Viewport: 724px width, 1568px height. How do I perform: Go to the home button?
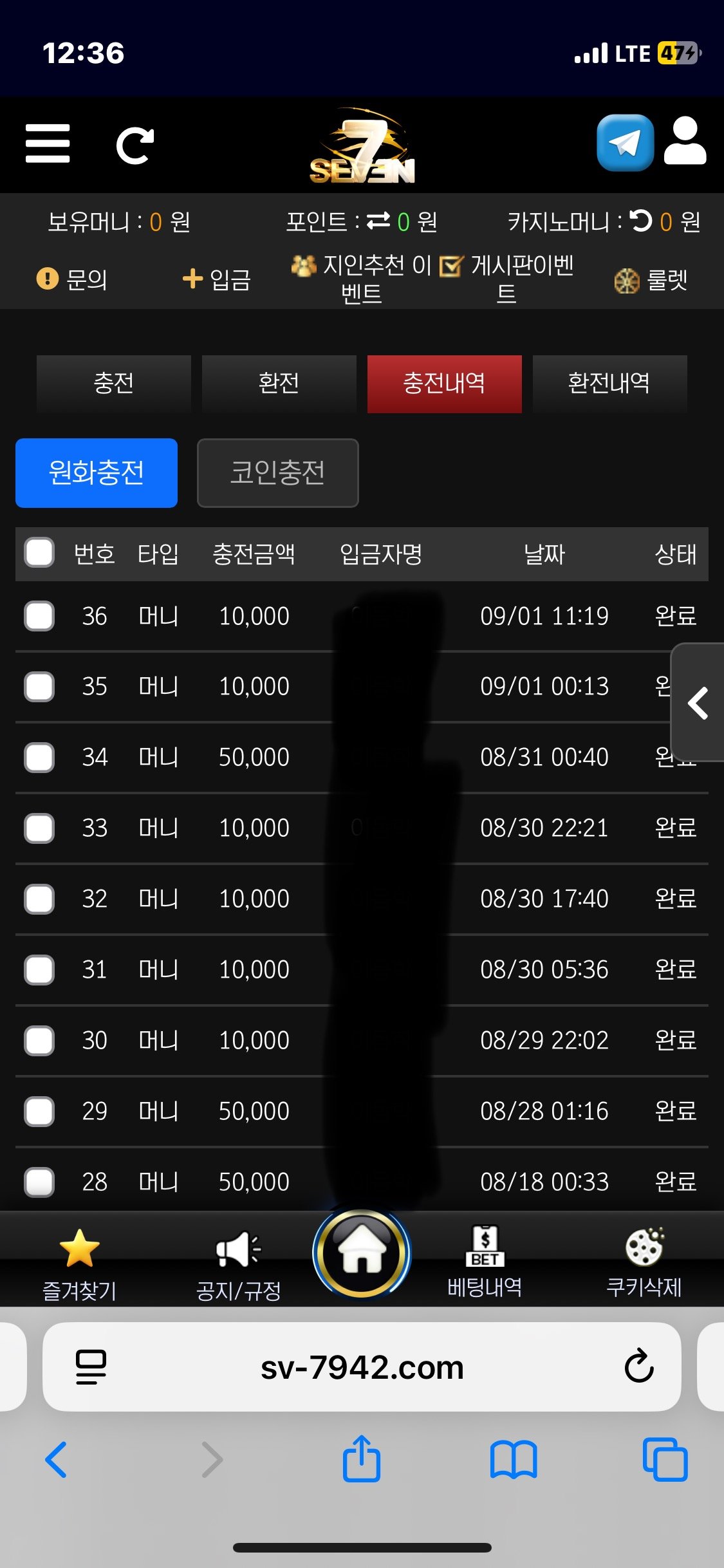point(362,1253)
